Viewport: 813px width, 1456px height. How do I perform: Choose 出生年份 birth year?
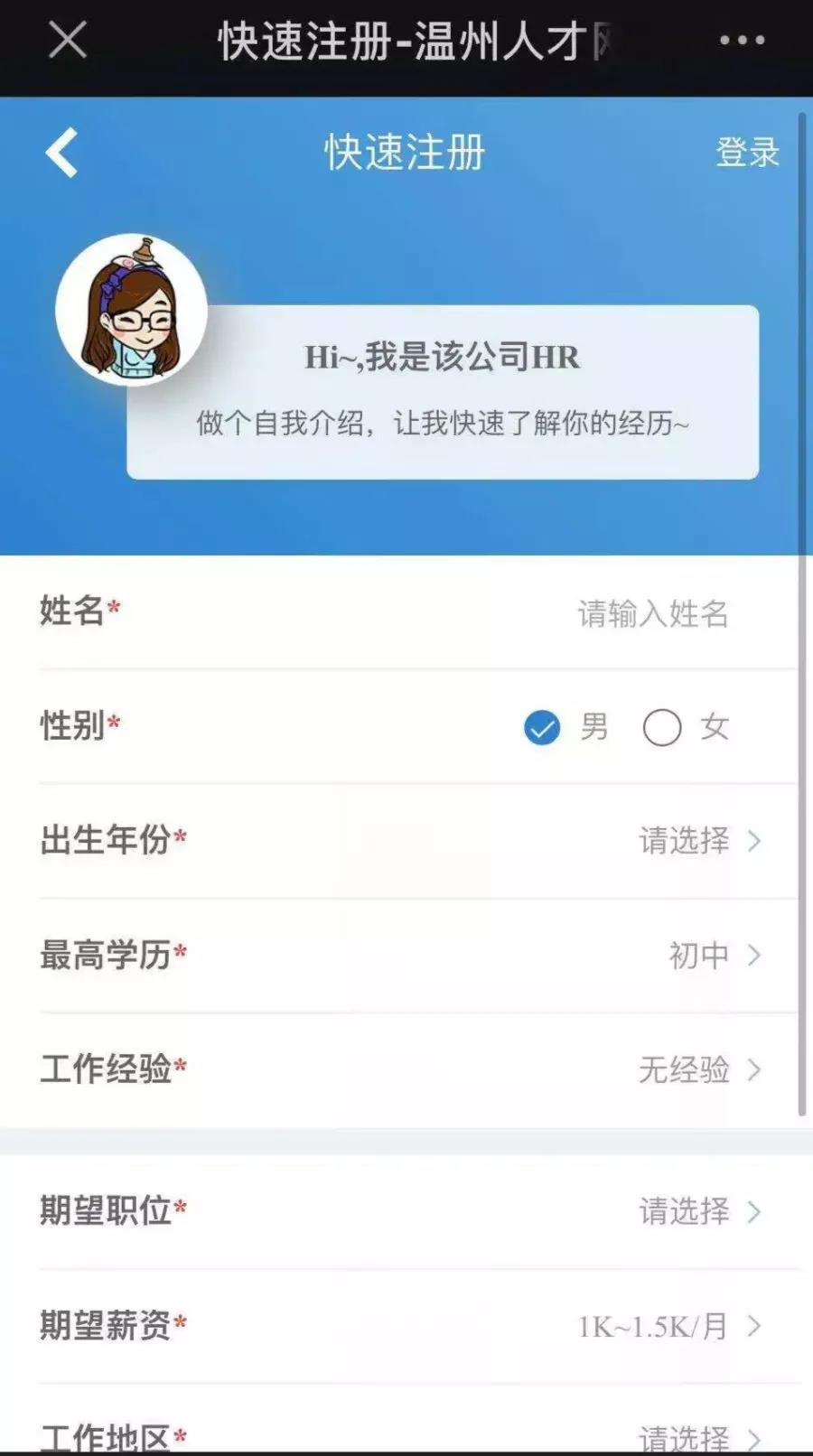699,841
